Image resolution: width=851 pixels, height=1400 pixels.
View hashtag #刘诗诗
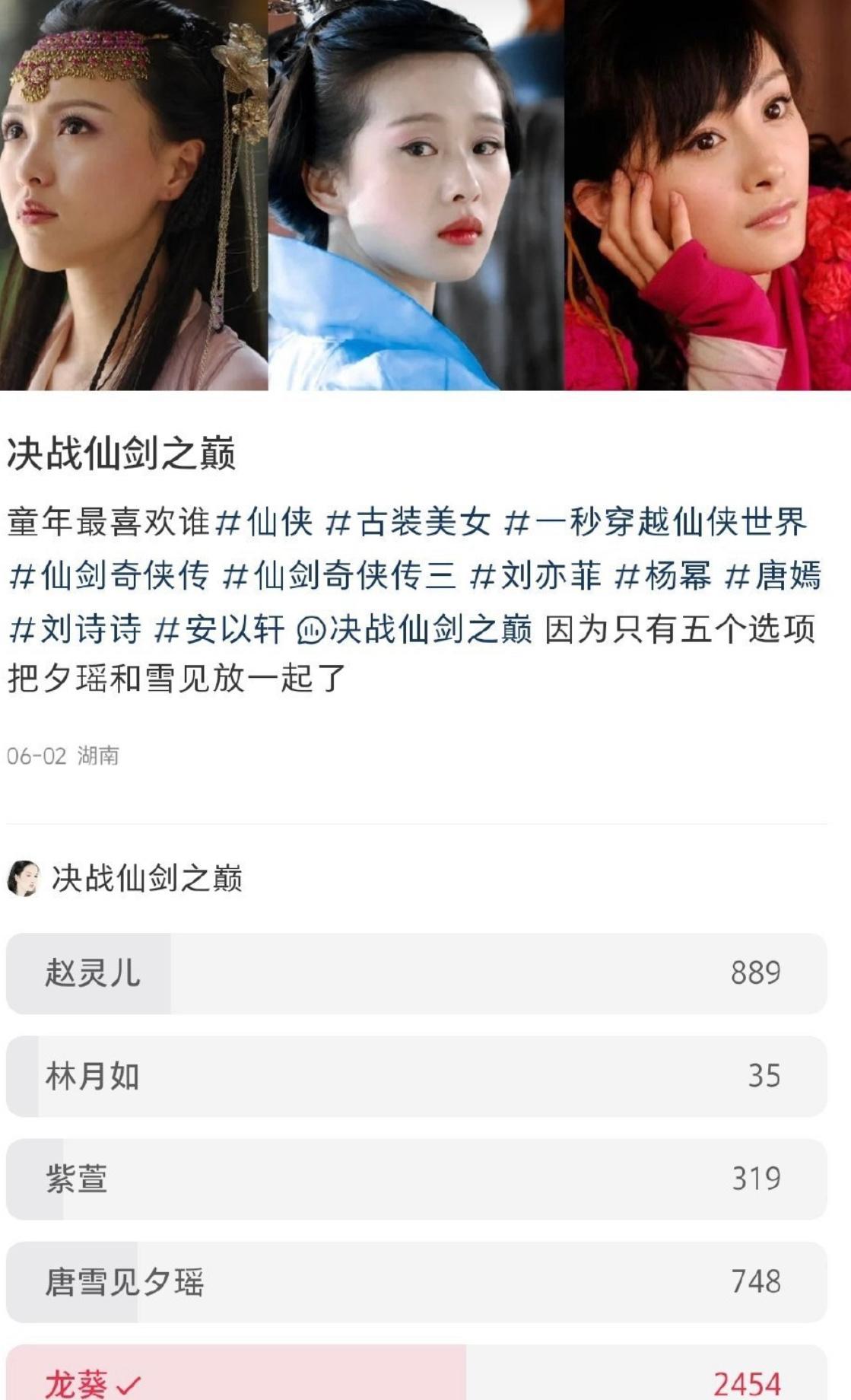click(x=75, y=629)
